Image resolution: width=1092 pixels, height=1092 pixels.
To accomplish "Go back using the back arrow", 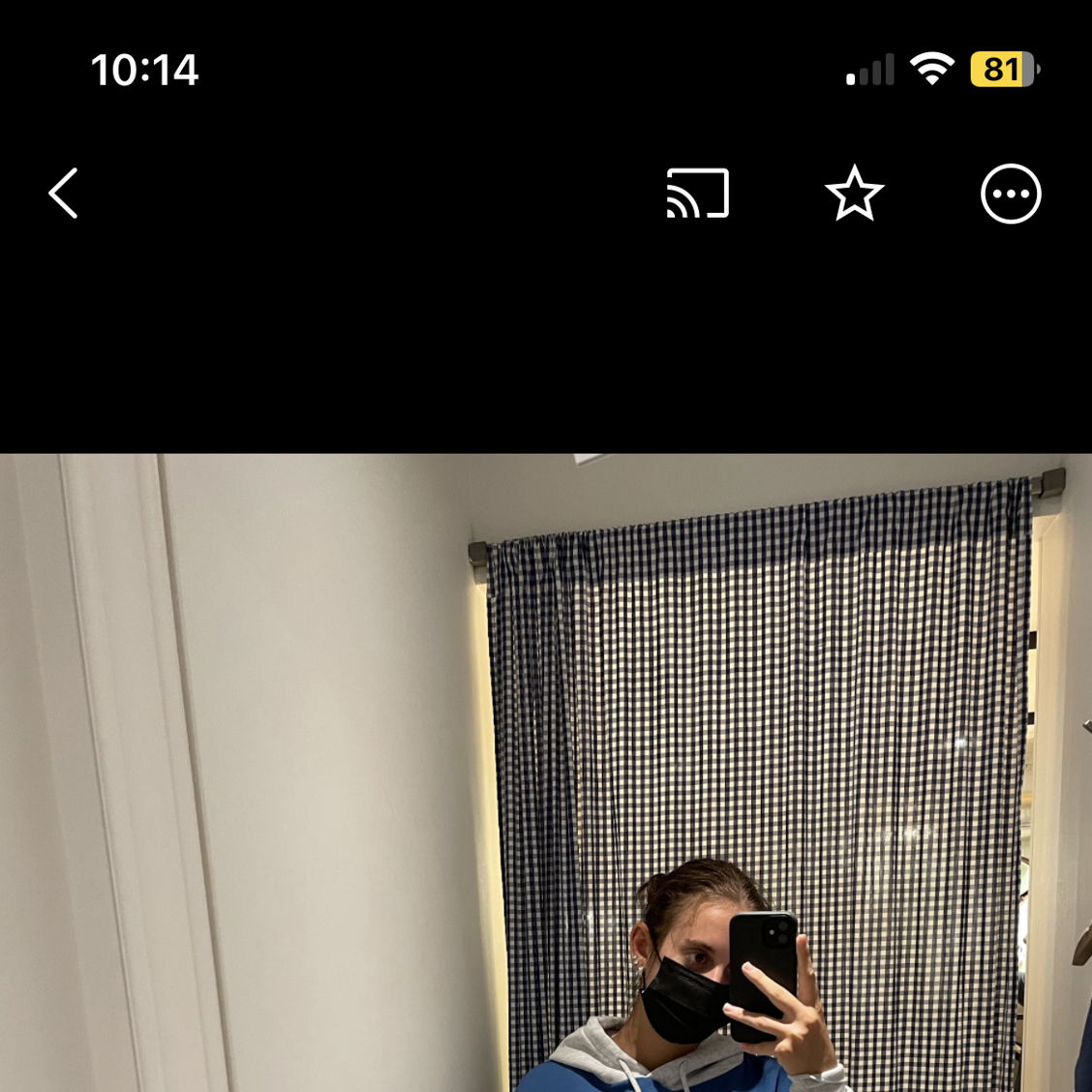I will pyautogui.click(x=64, y=194).
